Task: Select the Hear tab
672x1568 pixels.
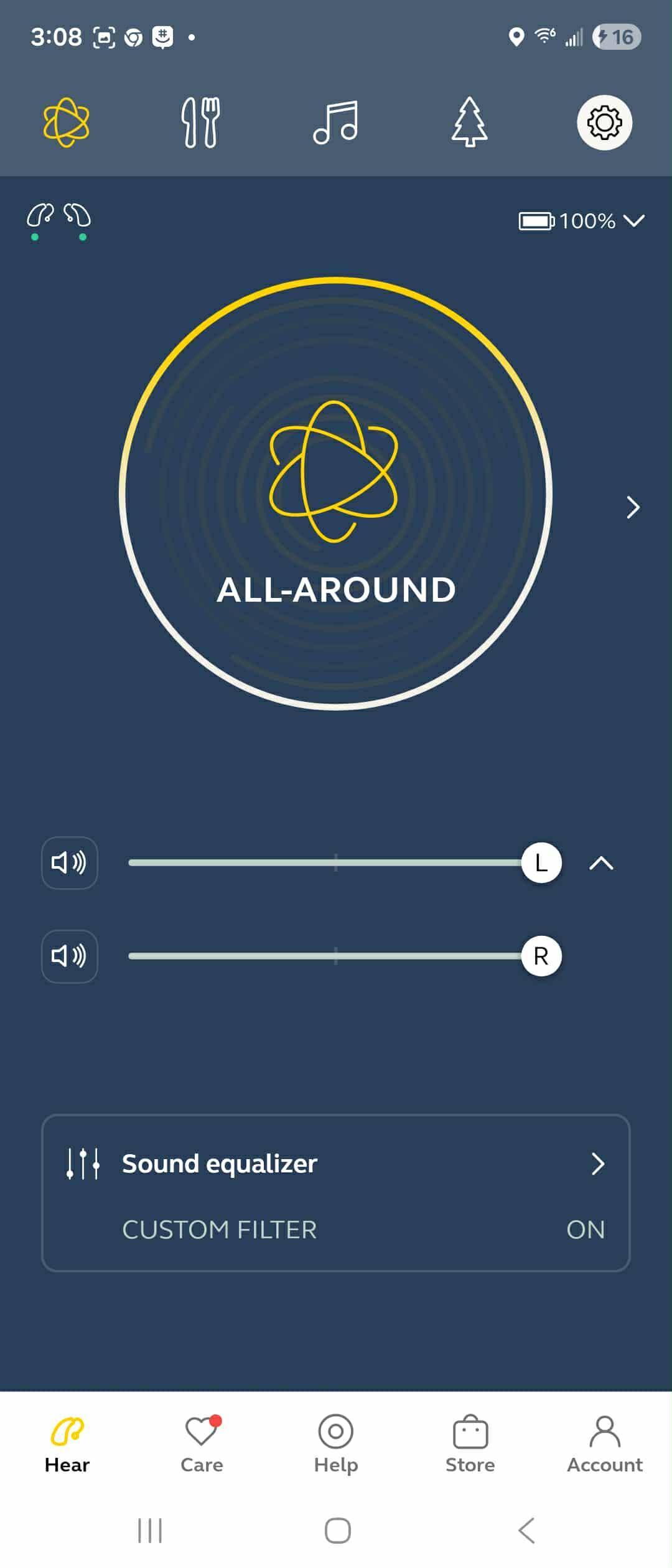Action: click(x=67, y=1445)
